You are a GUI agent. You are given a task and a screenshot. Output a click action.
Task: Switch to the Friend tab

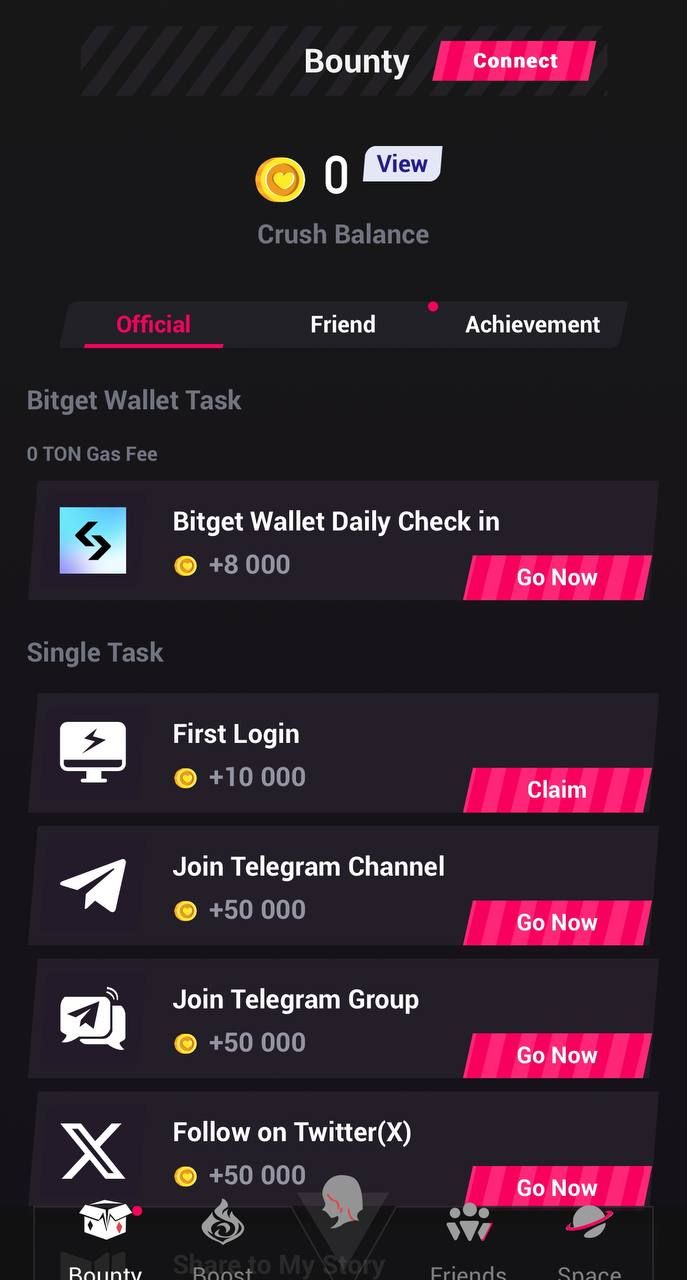(x=343, y=324)
